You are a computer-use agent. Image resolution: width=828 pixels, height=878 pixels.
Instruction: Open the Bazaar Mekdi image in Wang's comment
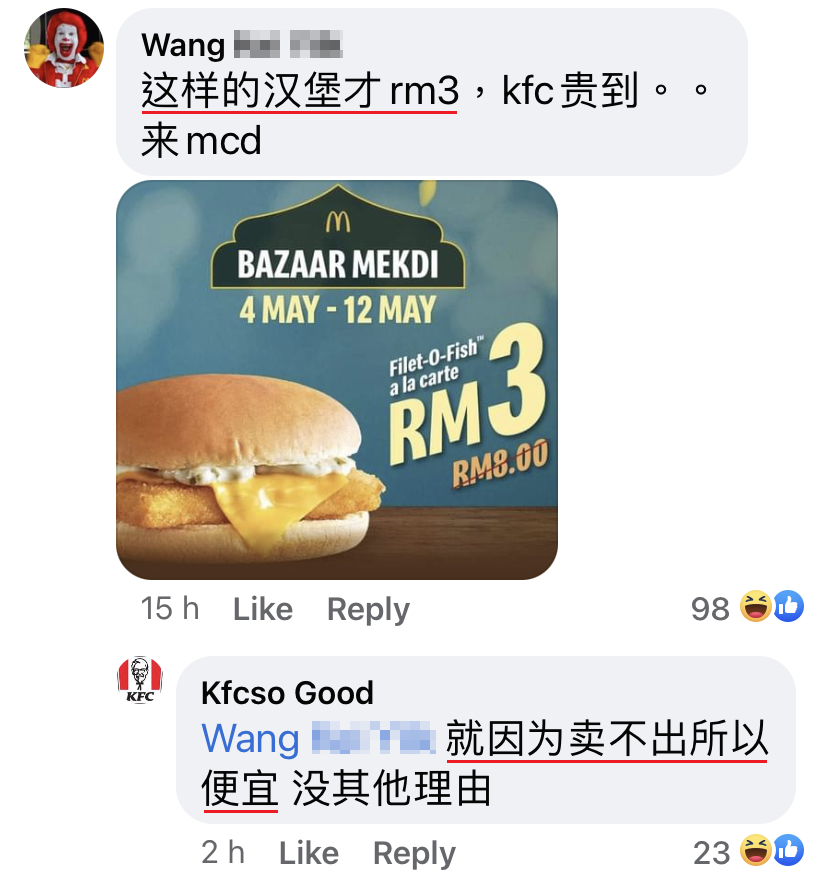[337, 380]
